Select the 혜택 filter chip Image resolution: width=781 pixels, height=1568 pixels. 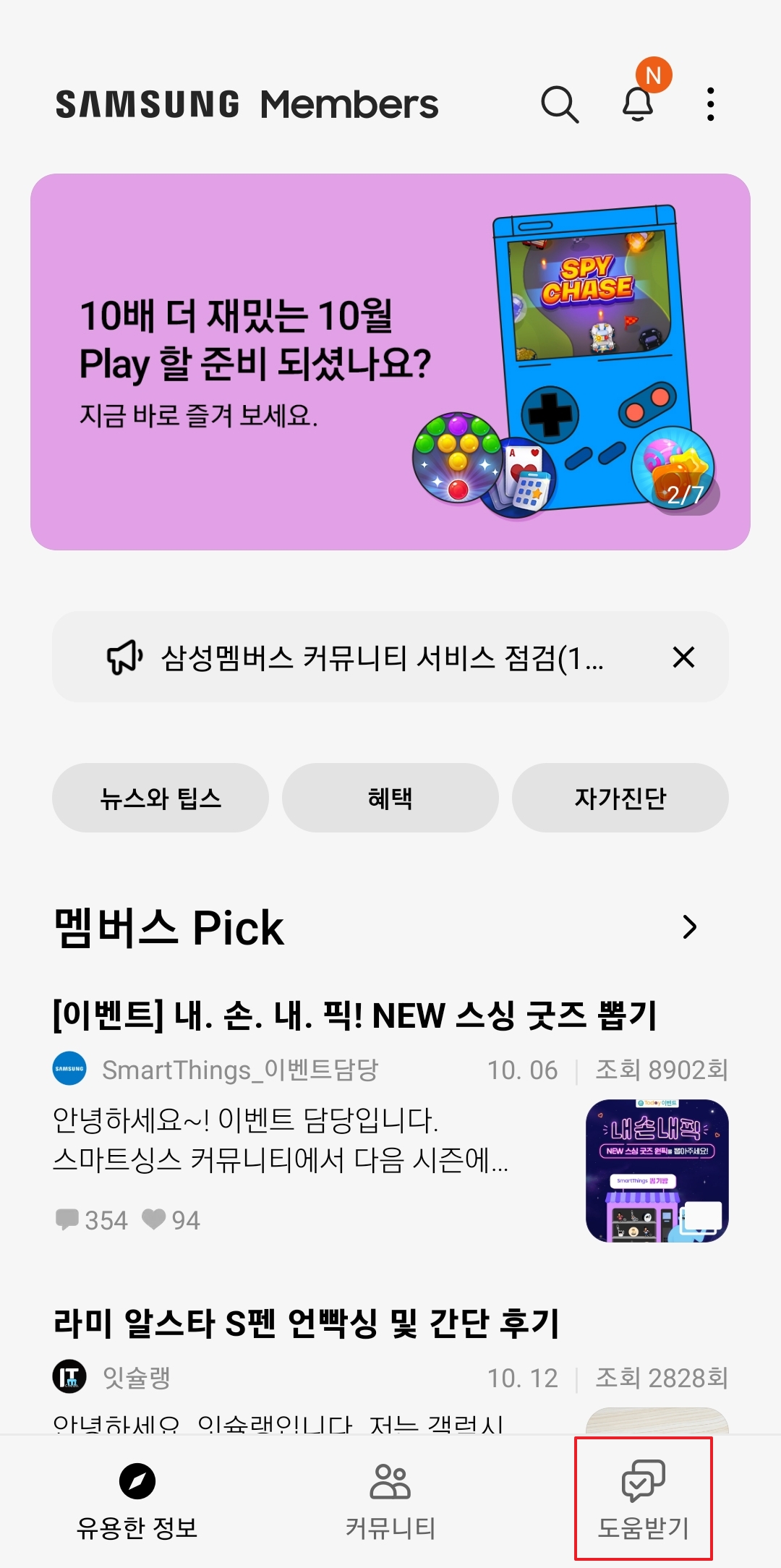[390, 798]
